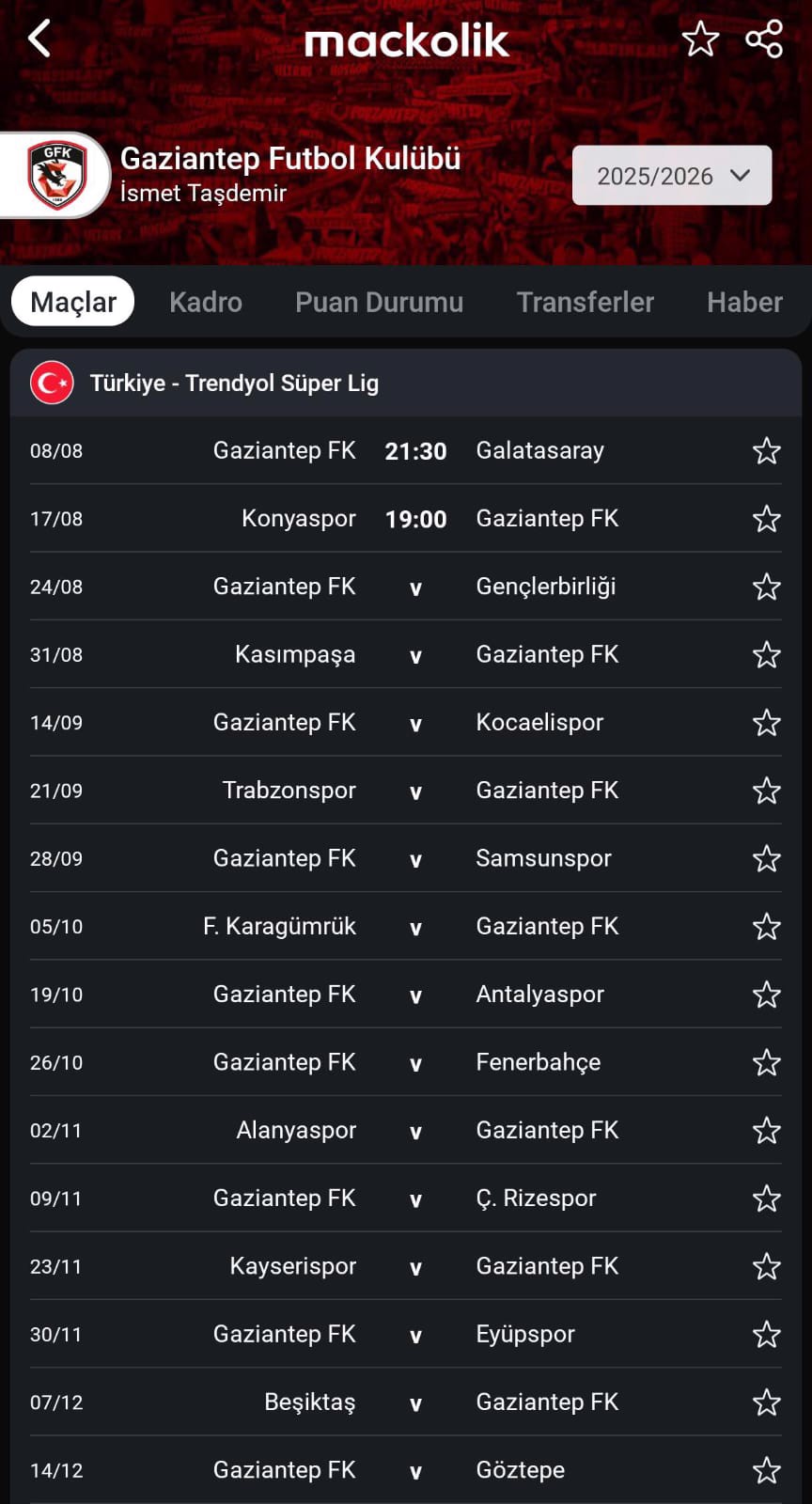
Task: Favorite Gaziantep FK with the header star
Action: (x=700, y=39)
